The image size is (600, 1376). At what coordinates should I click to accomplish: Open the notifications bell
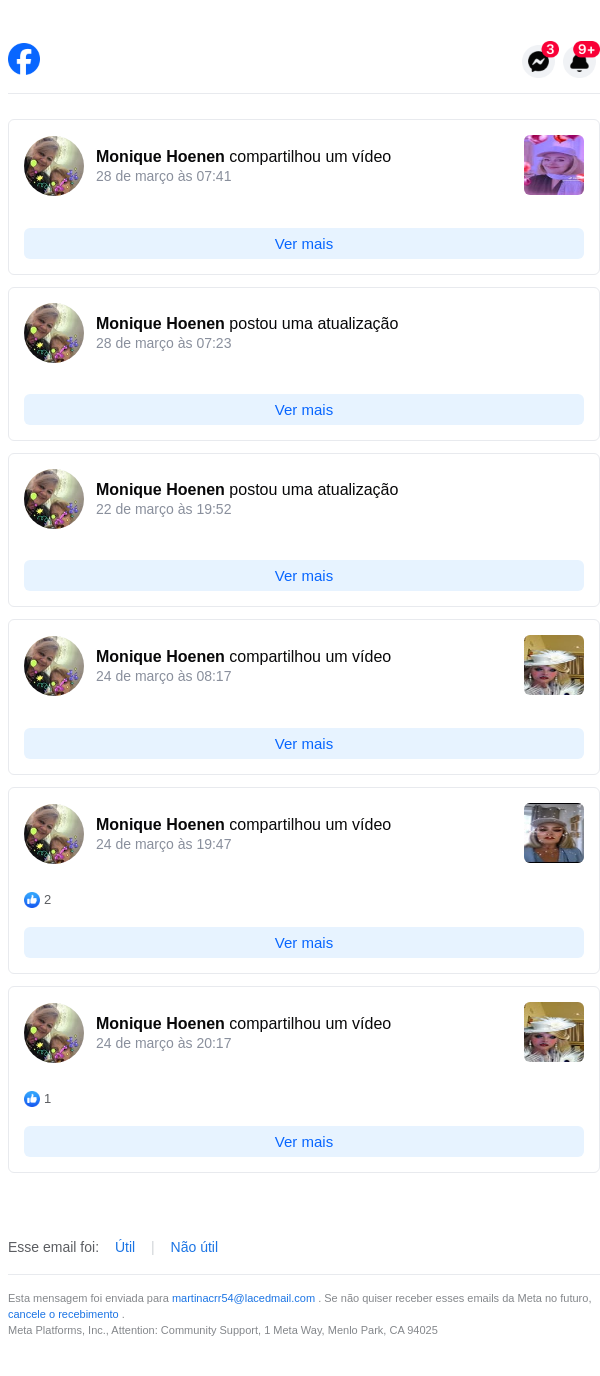579,62
